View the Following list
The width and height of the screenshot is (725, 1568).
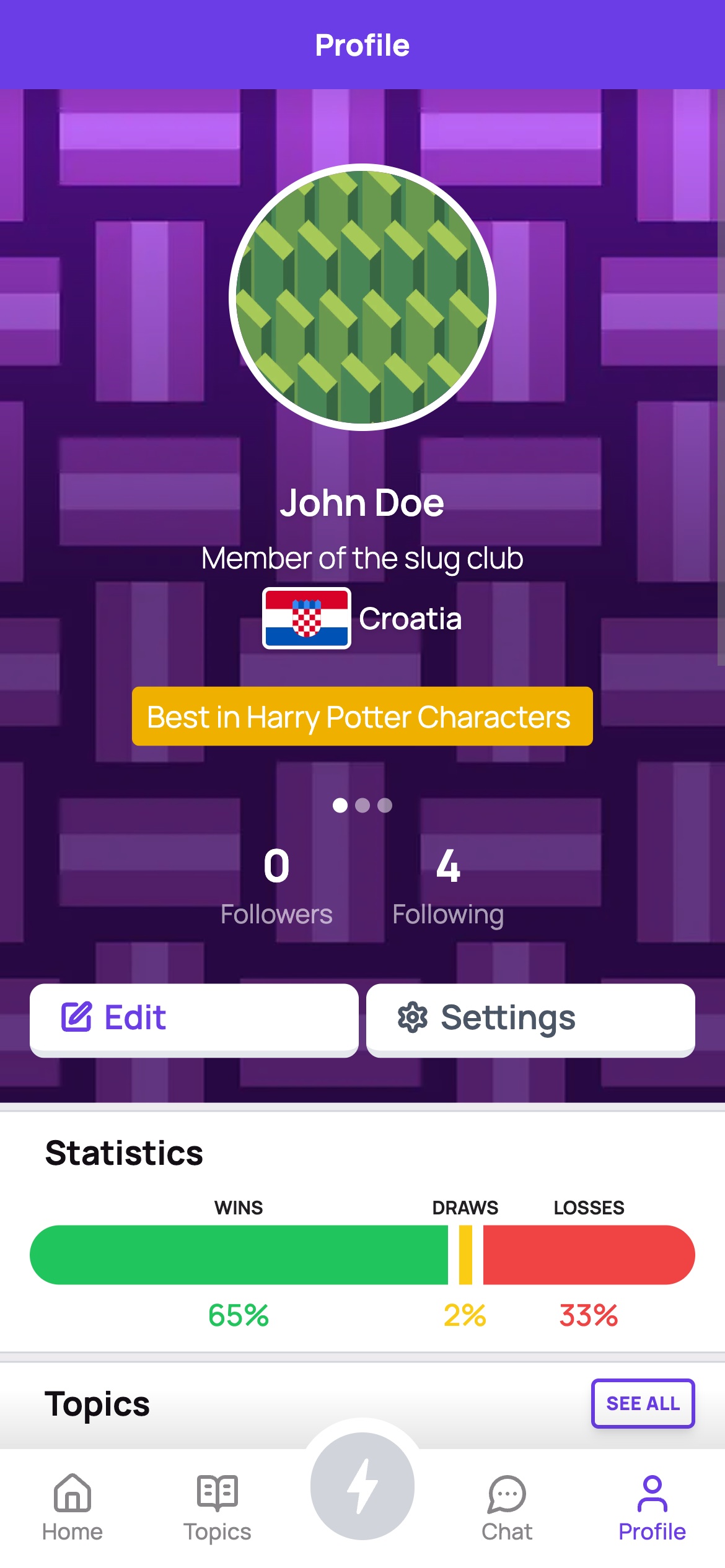(x=448, y=886)
